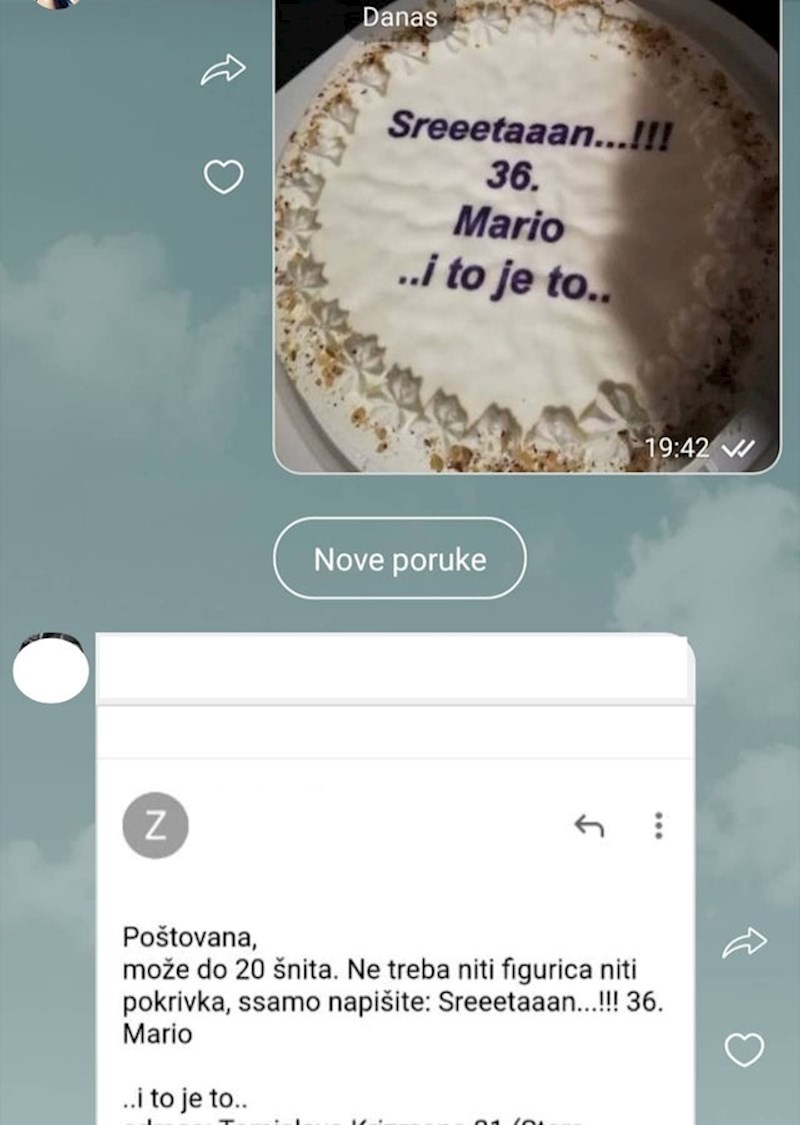Tap the heart icon near the email message

click(744, 1049)
